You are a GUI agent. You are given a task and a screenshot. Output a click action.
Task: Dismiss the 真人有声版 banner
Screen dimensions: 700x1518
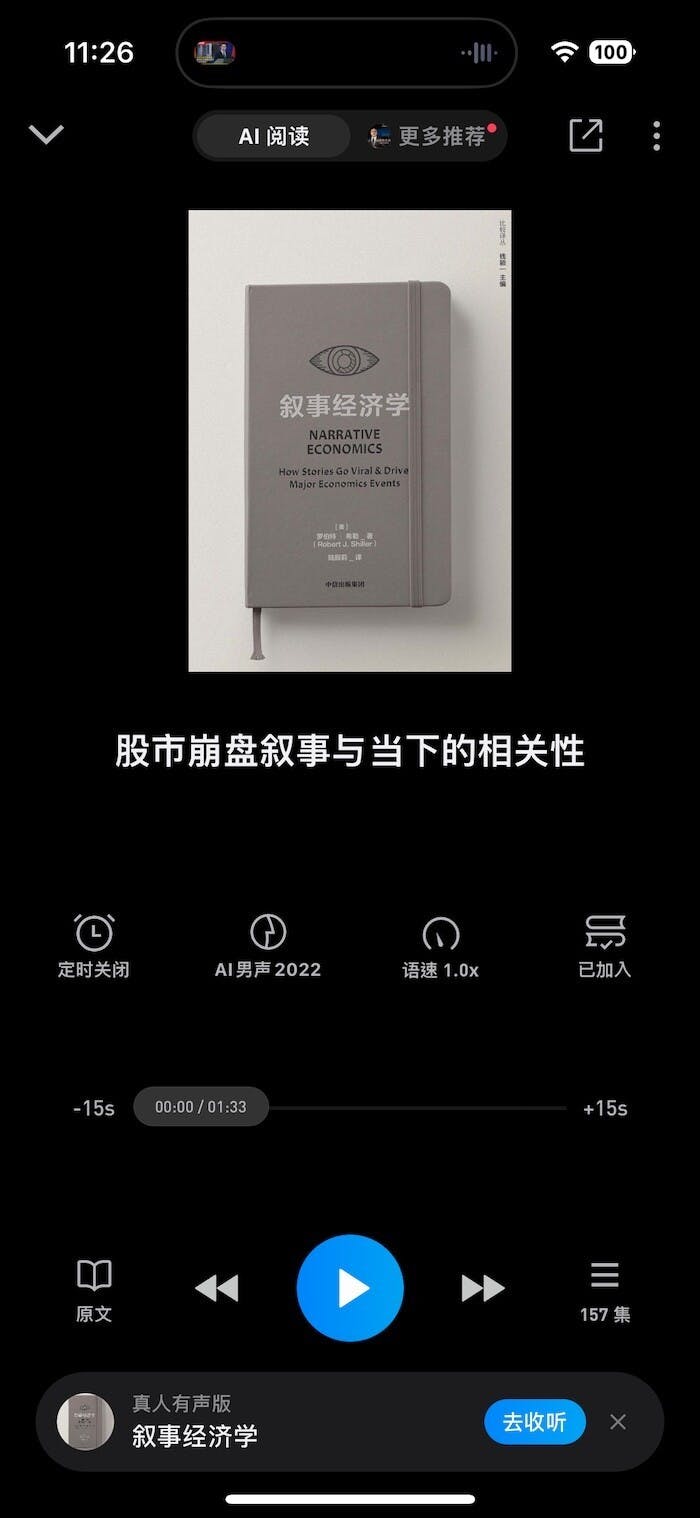click(x=618, y=1422)
